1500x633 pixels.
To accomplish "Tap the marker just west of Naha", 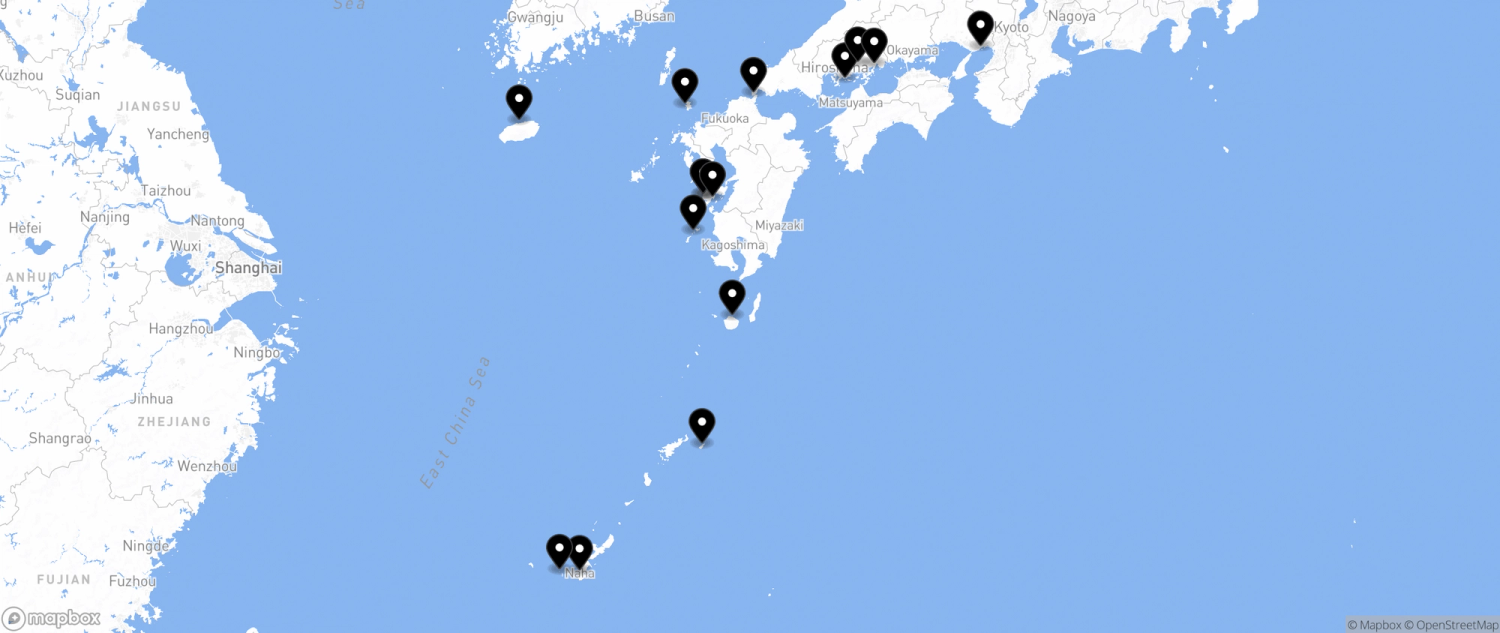I will click(x=559, y=549).
